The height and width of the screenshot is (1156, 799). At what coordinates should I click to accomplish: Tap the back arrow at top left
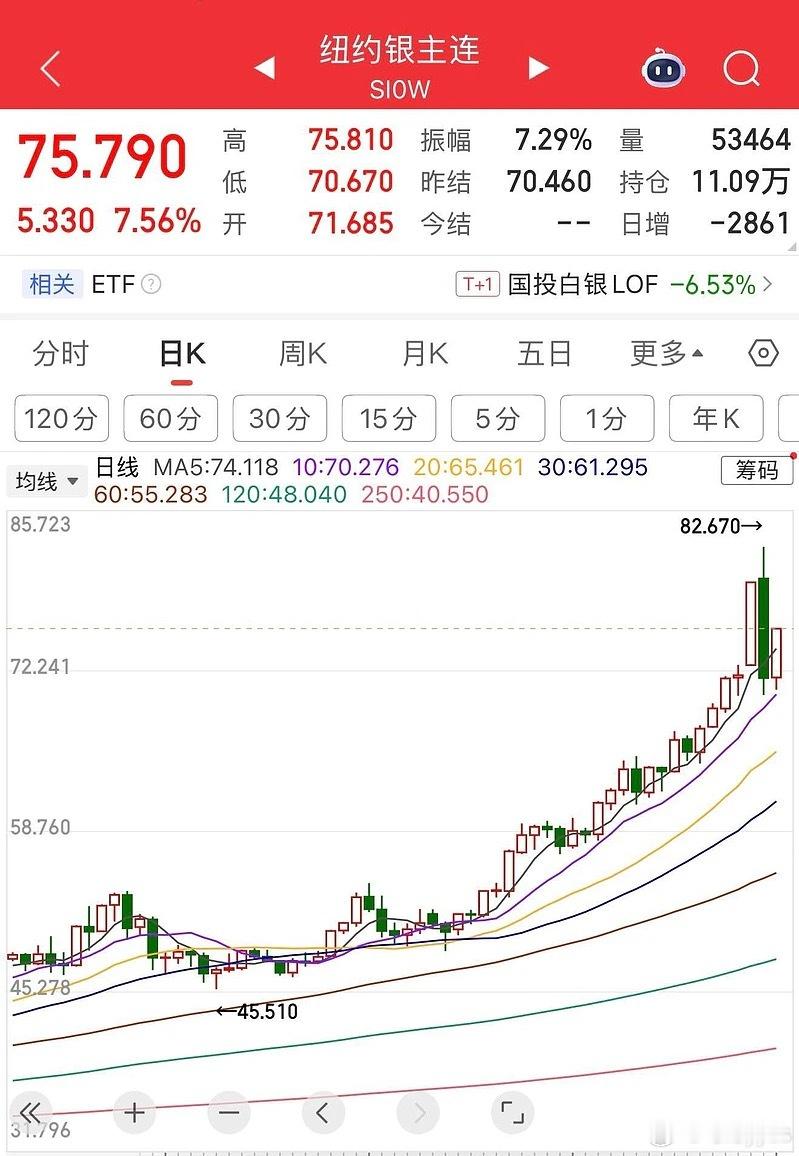click(x=50, y=68)
